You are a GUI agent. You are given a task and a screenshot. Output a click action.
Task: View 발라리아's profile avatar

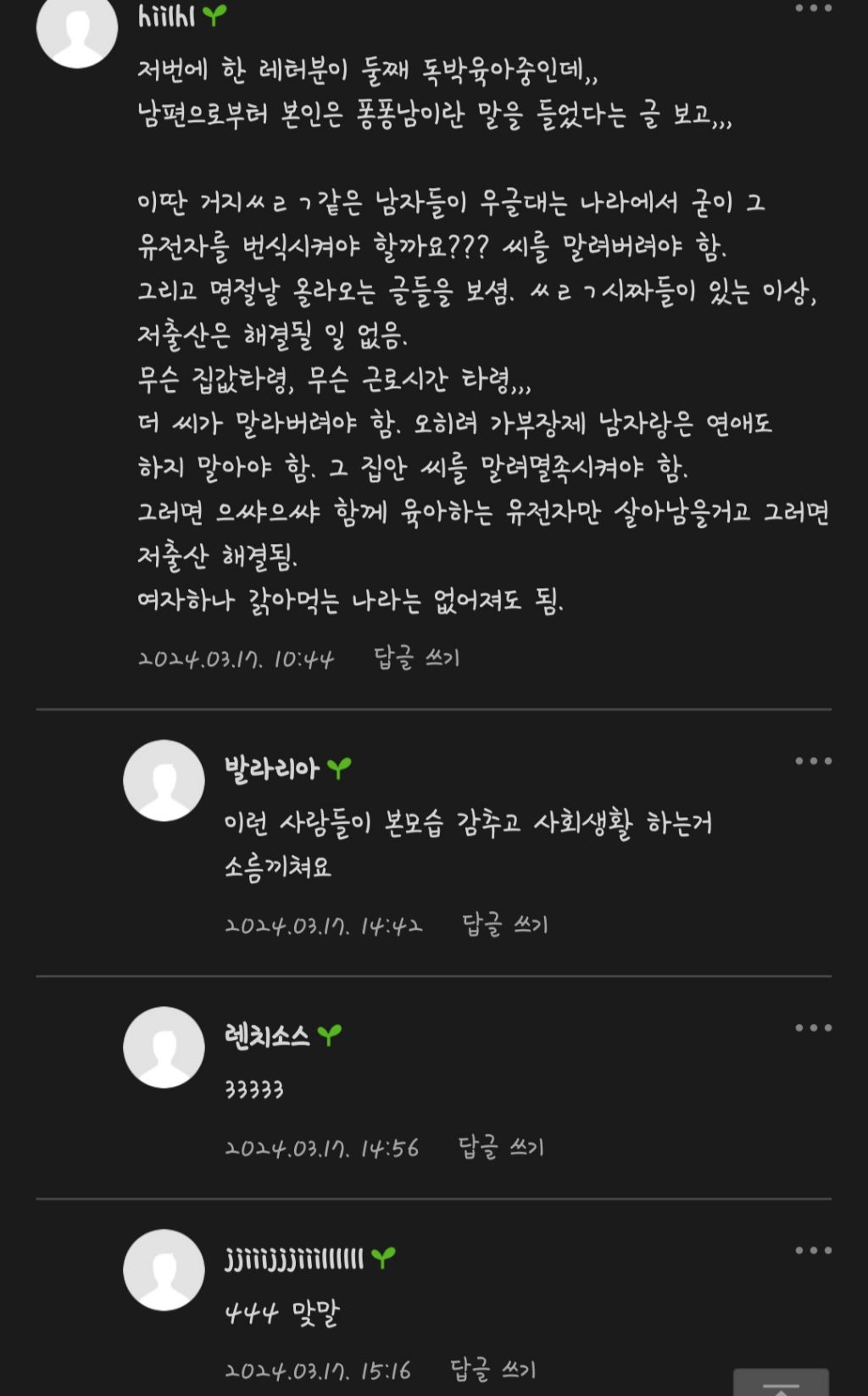[x=164, y=781]
